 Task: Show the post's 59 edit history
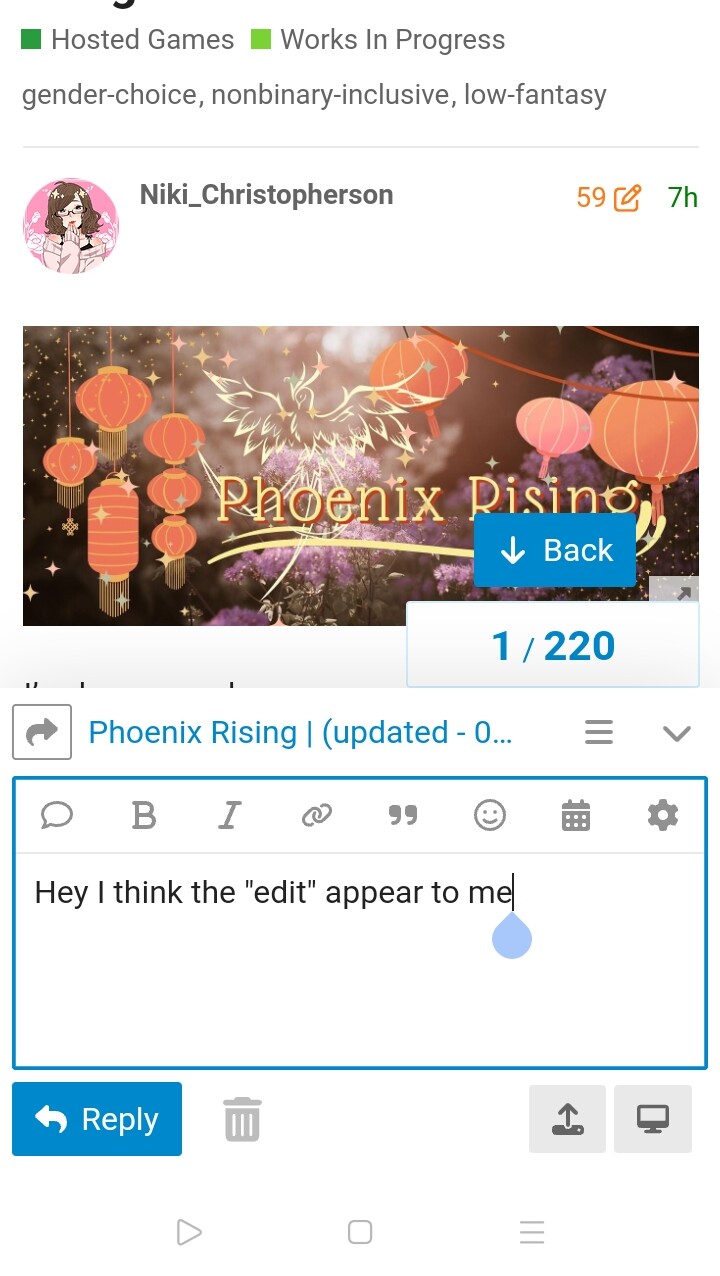tap(608, 198)
